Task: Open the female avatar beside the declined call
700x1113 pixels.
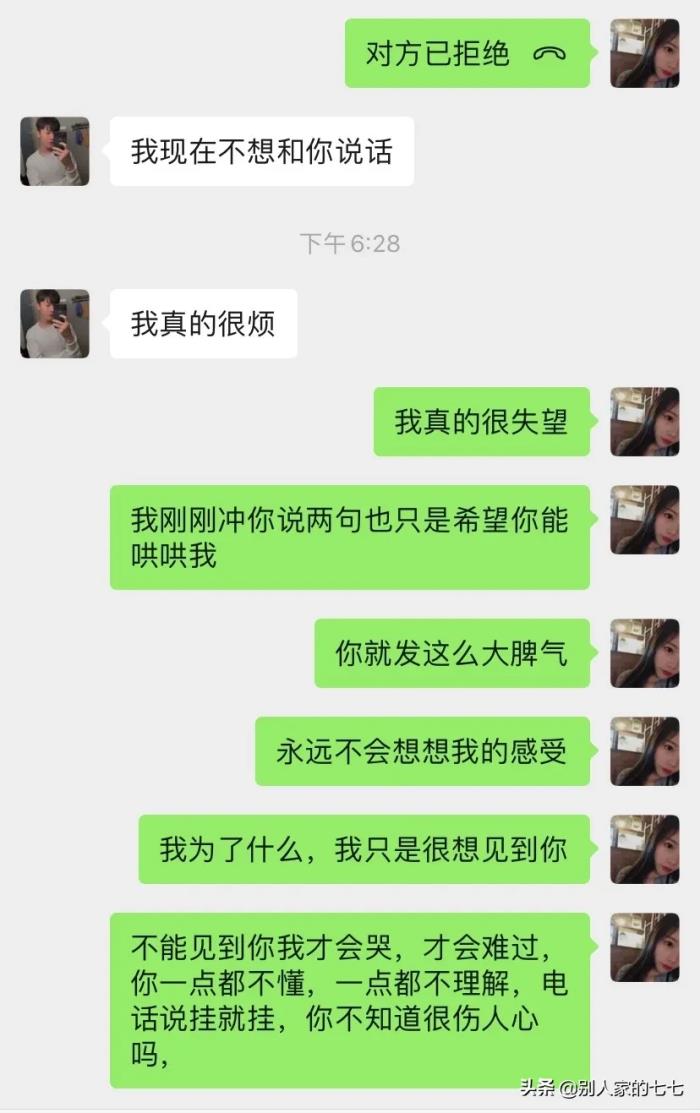Action: (644, 53)
